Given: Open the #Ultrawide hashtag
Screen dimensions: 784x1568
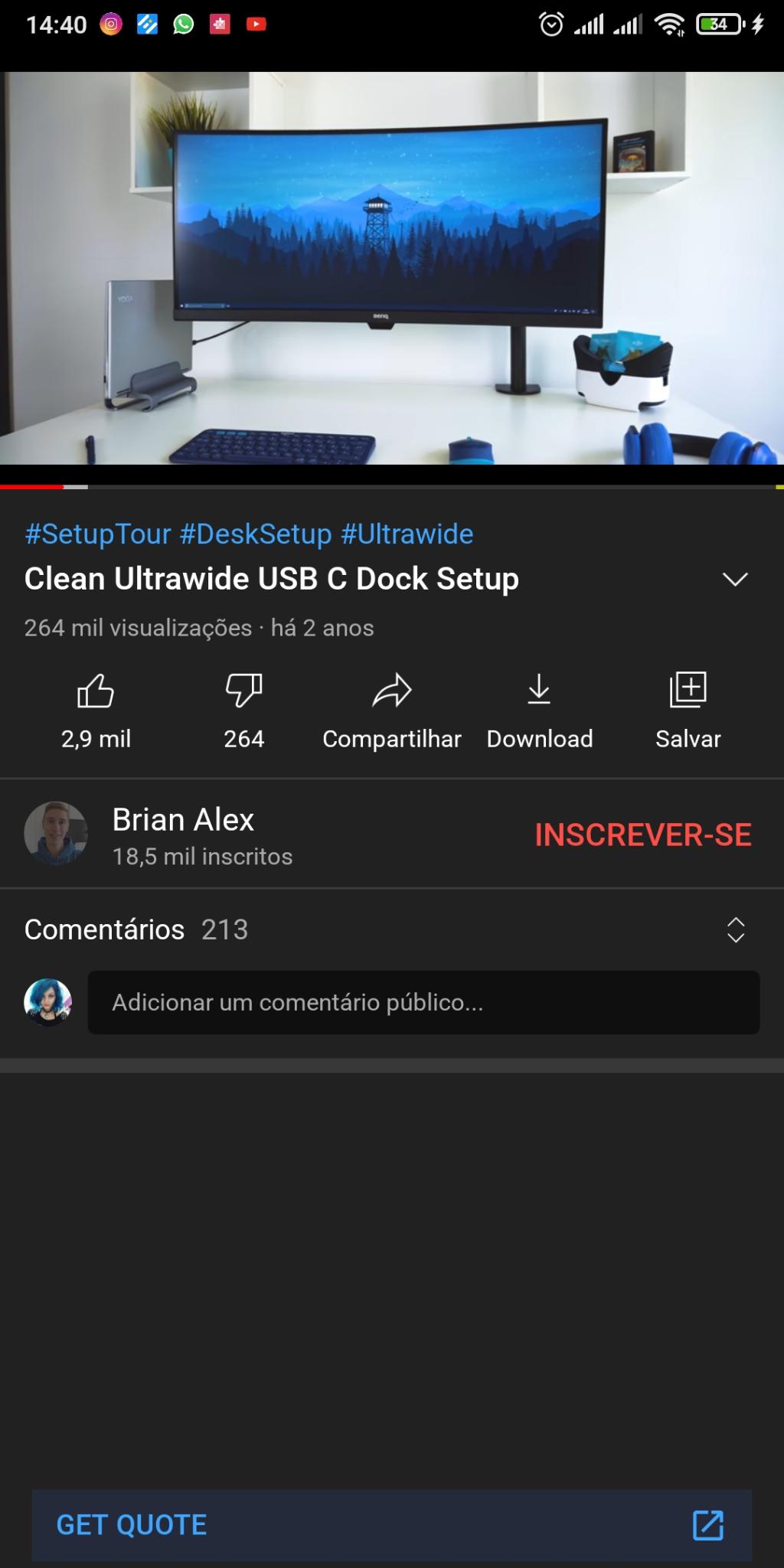Looking at the screenshot, I should pos(407,534).
